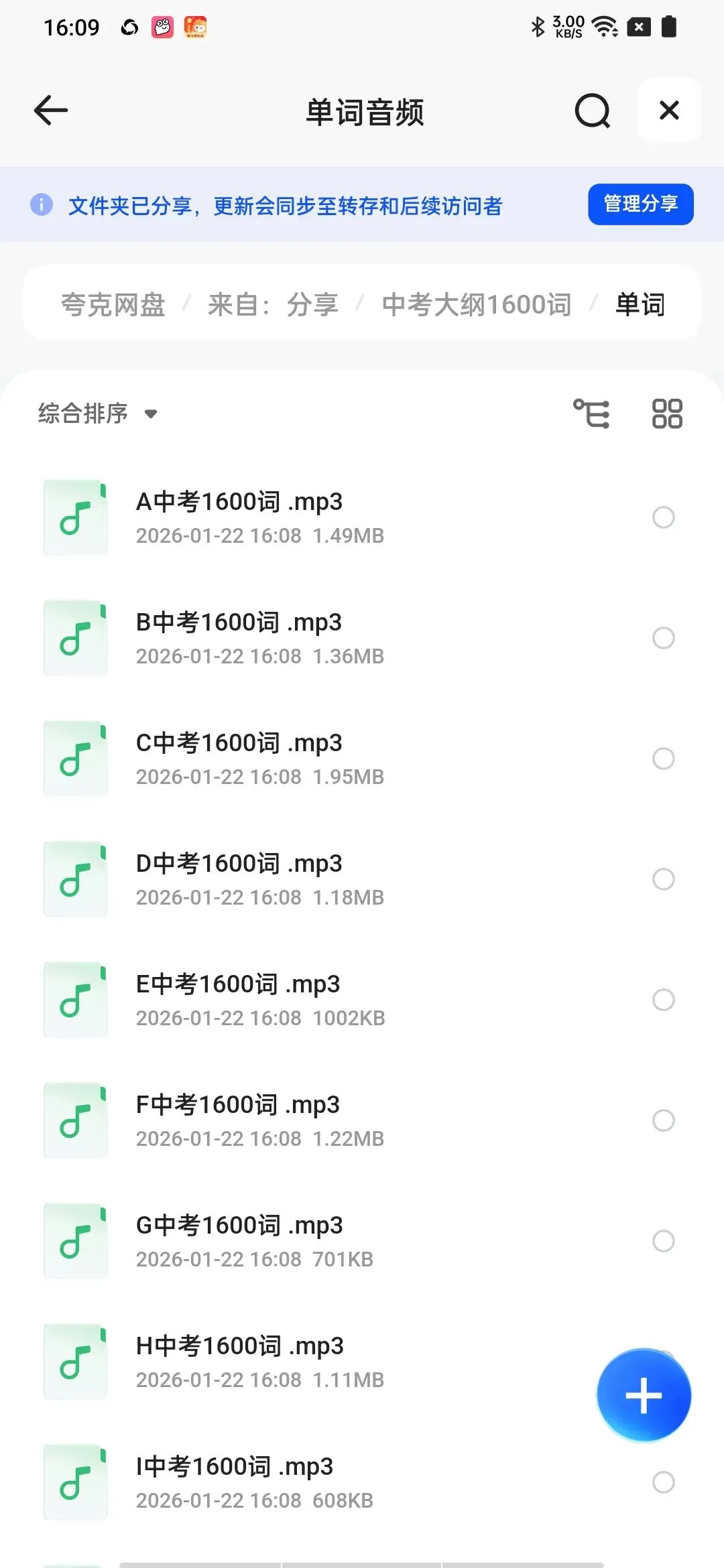Open H中考1600词 .mp3 audio file
This screenshot has height=1568, width=724.
point(239,1347)
